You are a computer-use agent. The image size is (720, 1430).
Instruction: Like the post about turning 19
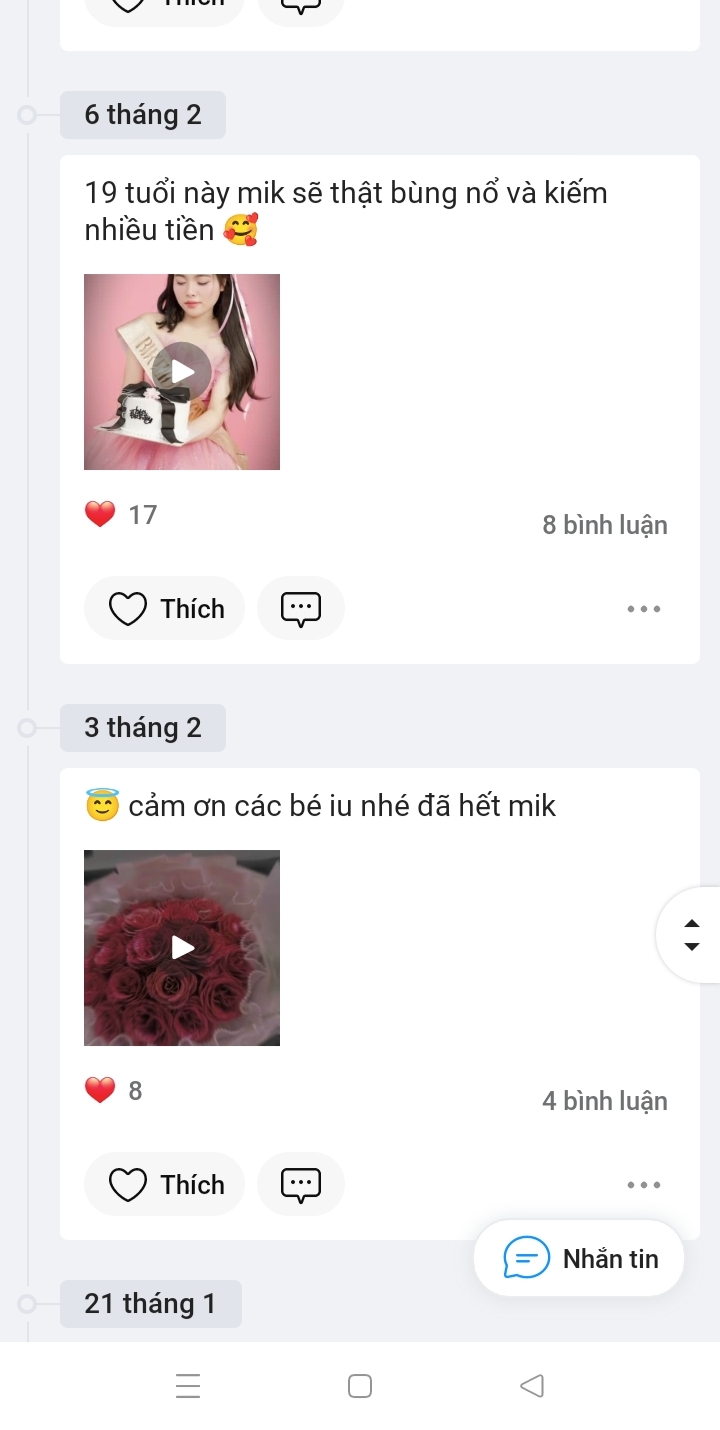[x=165, y=608]
